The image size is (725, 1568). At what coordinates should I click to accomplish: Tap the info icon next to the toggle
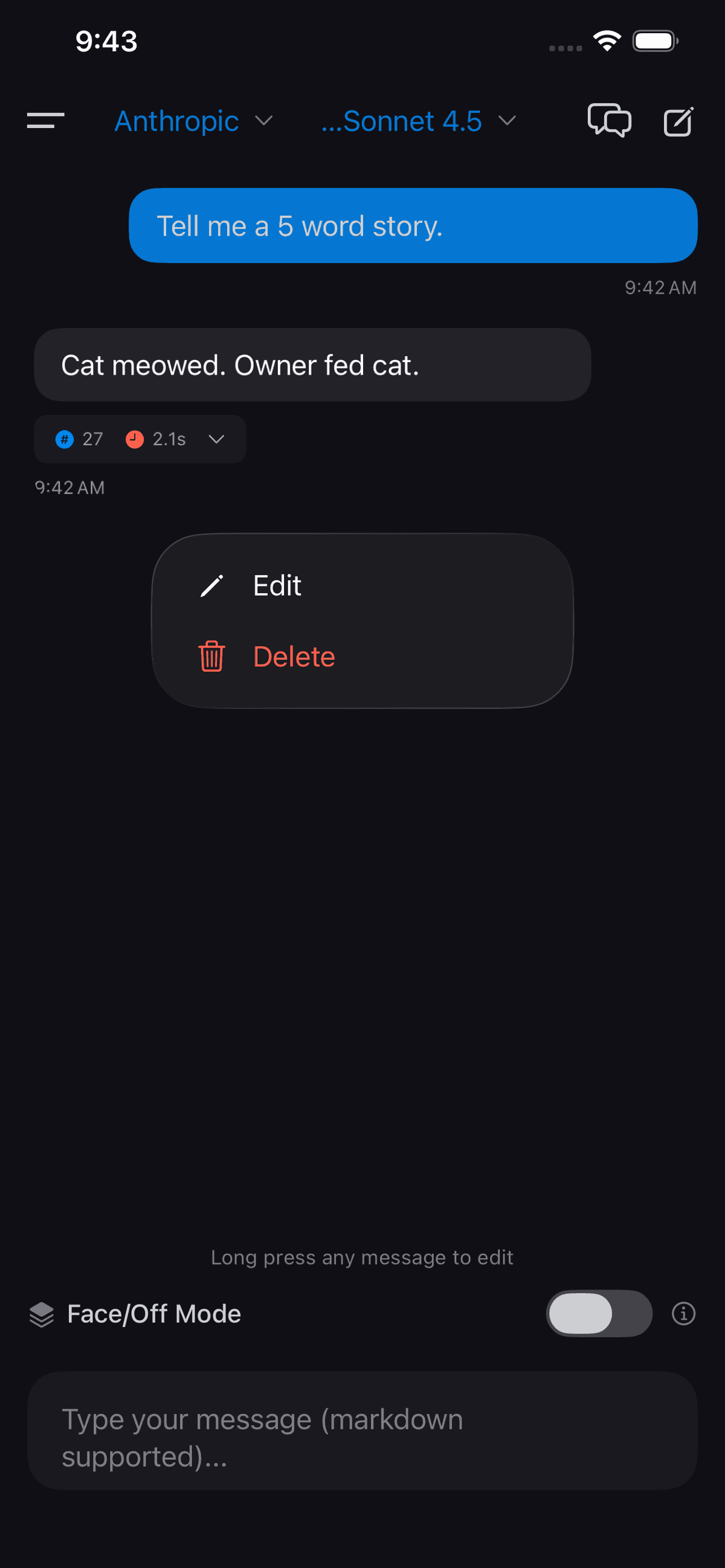(x=683, y=1313)
